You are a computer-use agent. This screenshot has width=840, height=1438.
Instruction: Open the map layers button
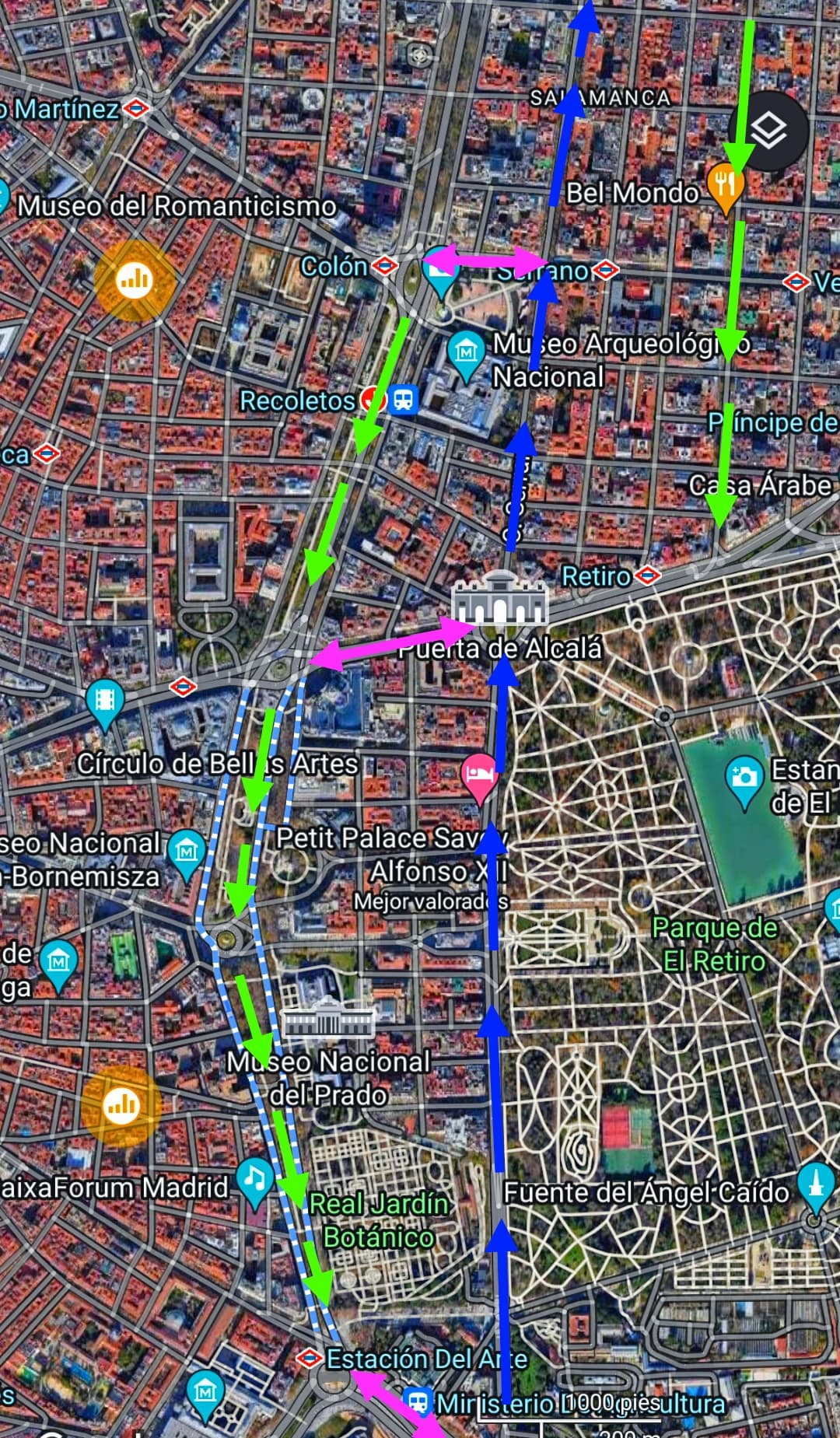(768, 131)
